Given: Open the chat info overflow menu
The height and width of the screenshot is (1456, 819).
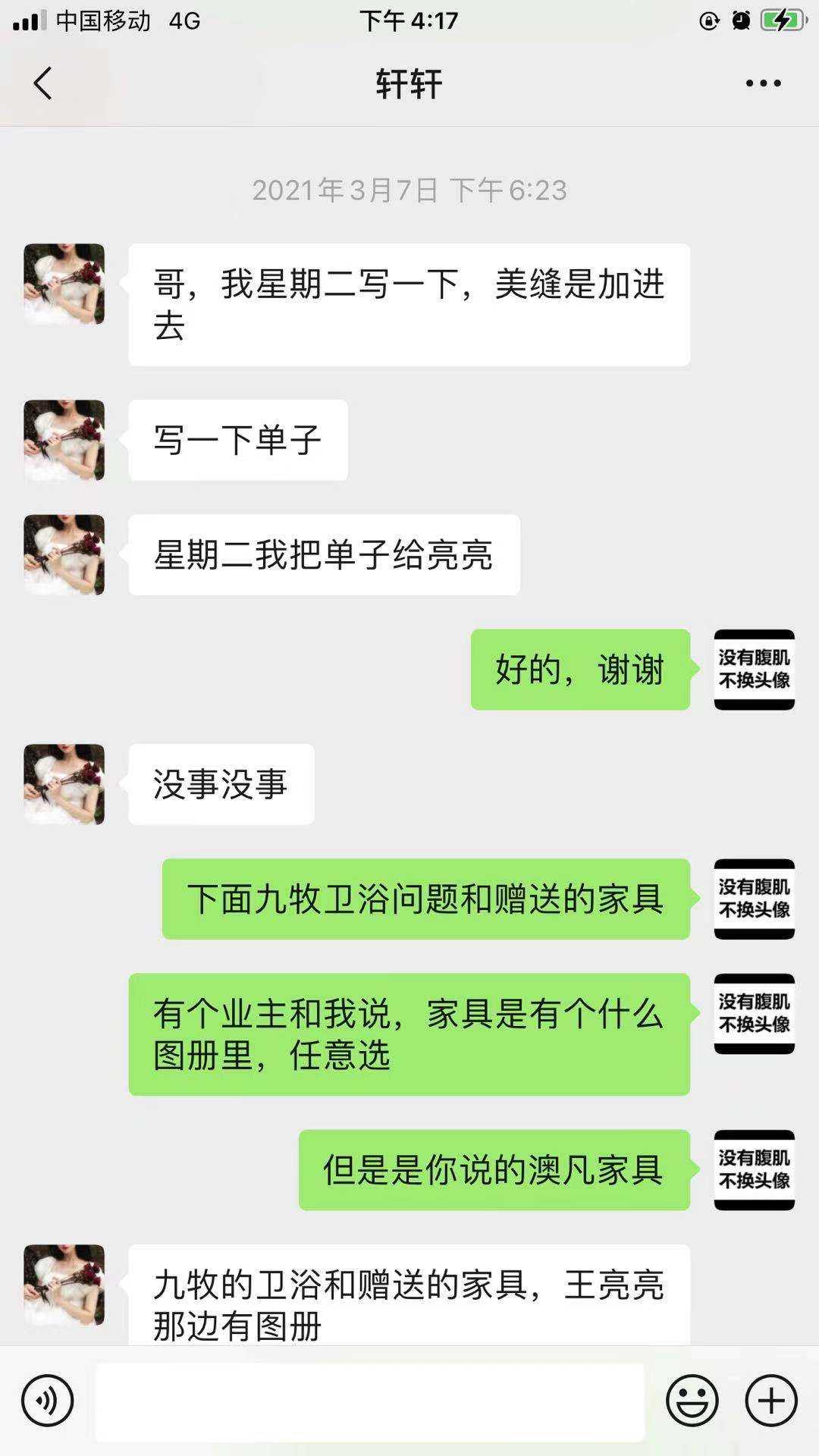Looking at the screenshot, I should click(763, 83).
